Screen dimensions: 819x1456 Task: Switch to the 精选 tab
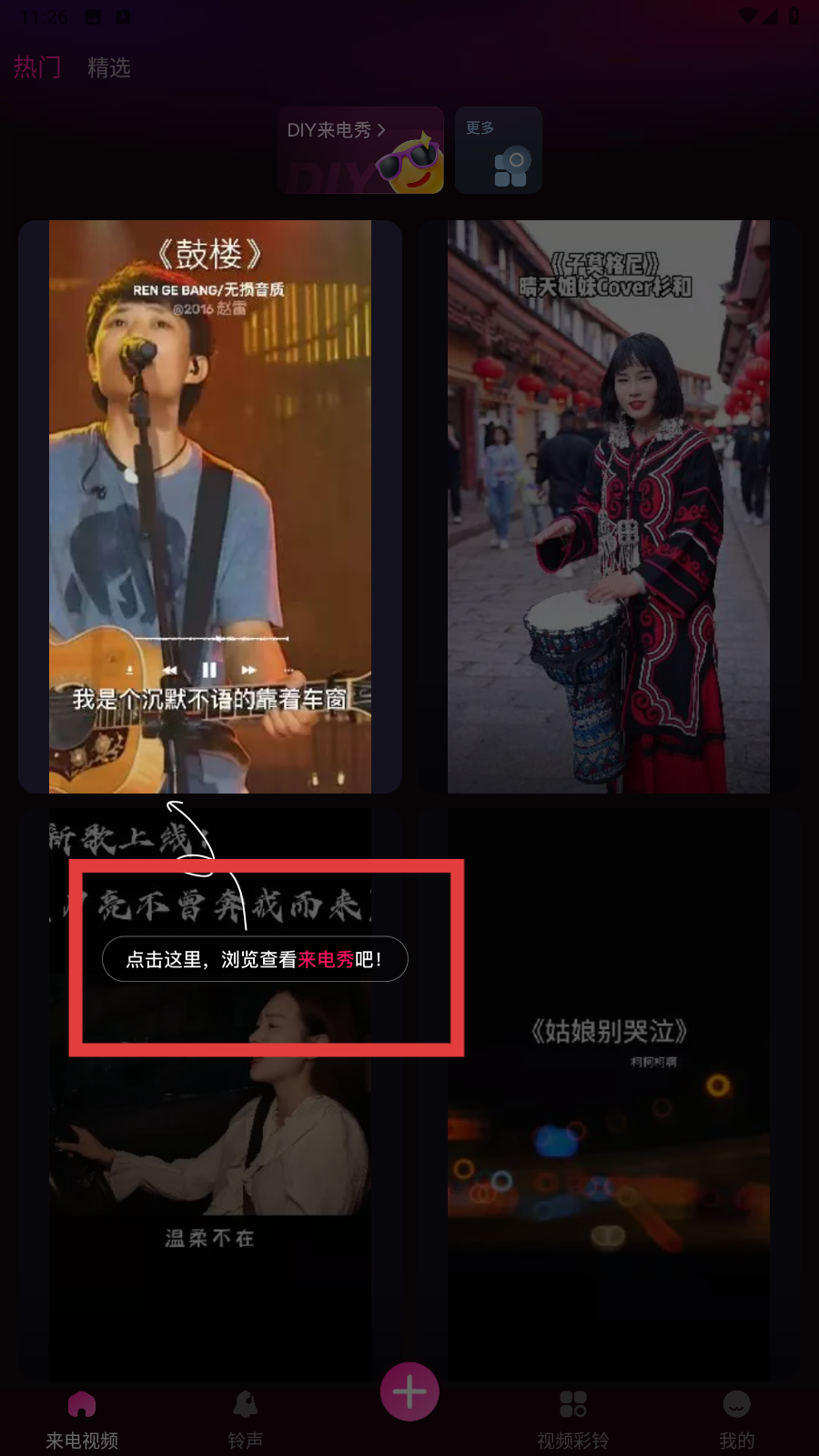pos(109,67)
